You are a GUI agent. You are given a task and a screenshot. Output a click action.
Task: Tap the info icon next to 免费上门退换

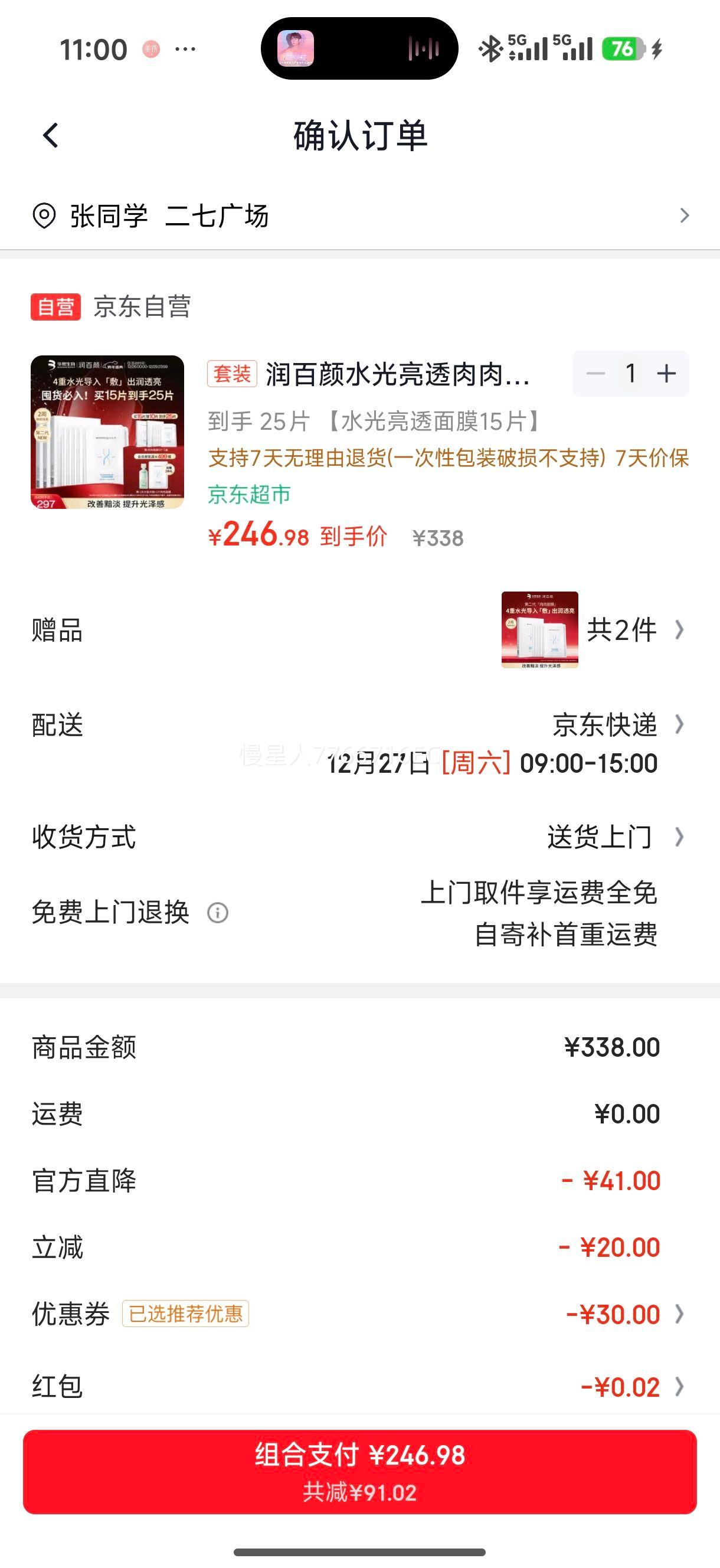(217, 913)
